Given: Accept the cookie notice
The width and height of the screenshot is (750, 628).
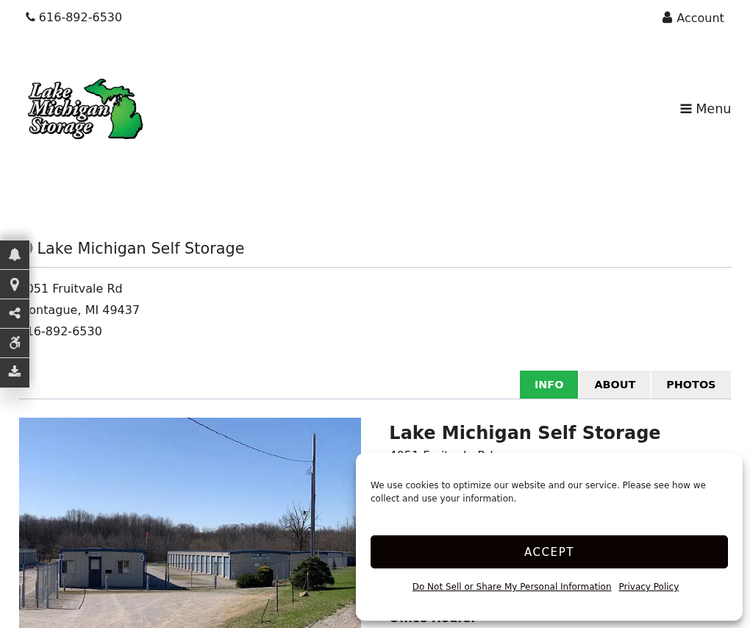Looking at the screenshot, I should [549, 552].
